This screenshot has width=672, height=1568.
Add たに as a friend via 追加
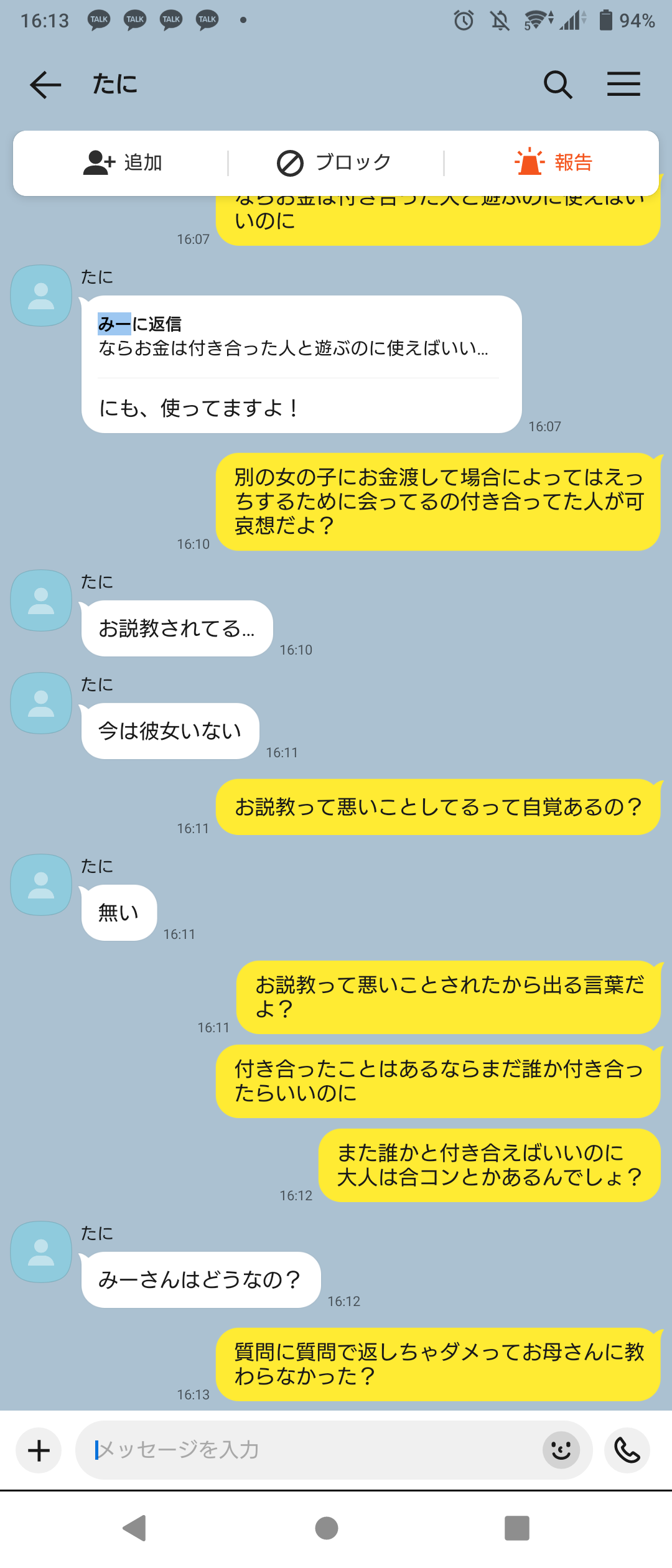point(123,163)
